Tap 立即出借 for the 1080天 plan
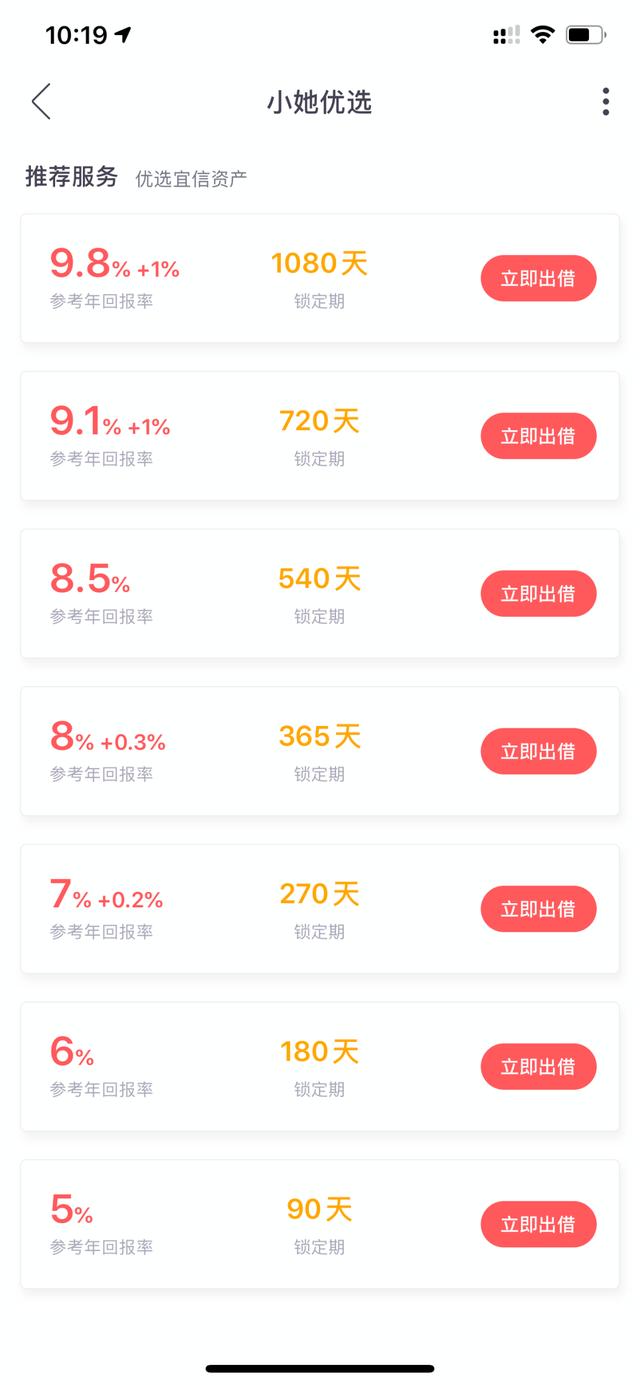 pos(538,279)
